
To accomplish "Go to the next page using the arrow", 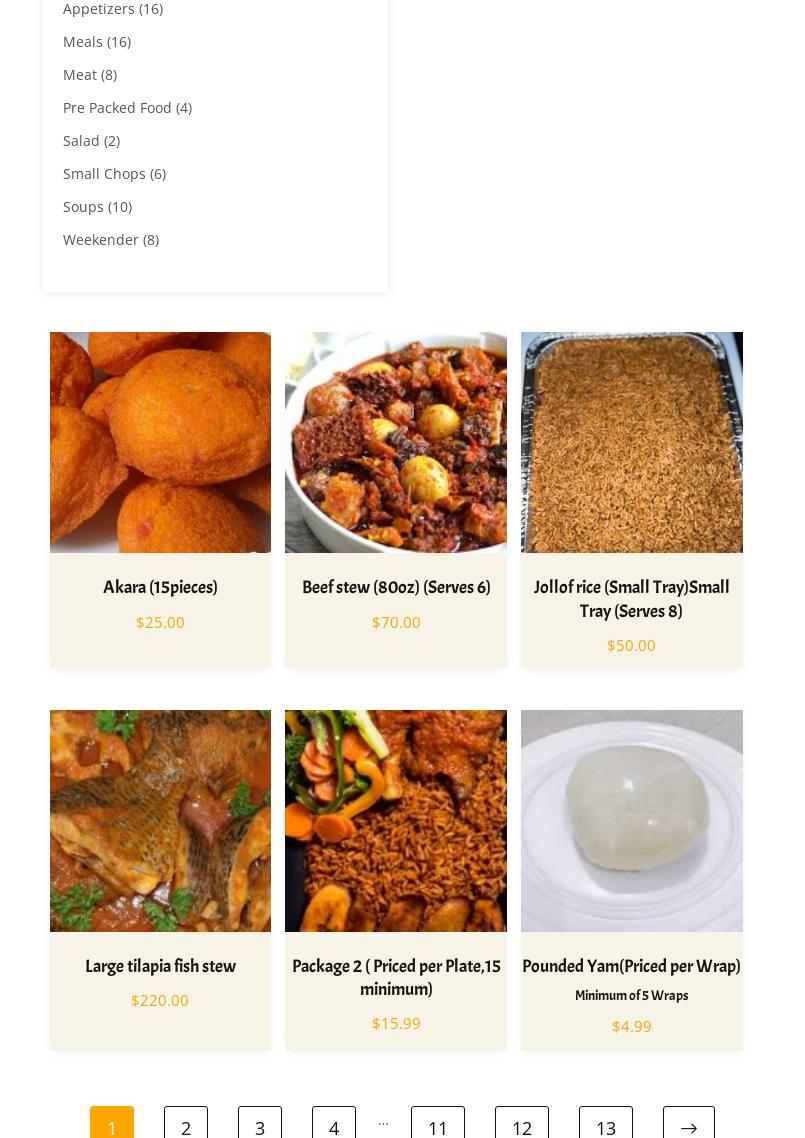I will (x=688, y=1127).
